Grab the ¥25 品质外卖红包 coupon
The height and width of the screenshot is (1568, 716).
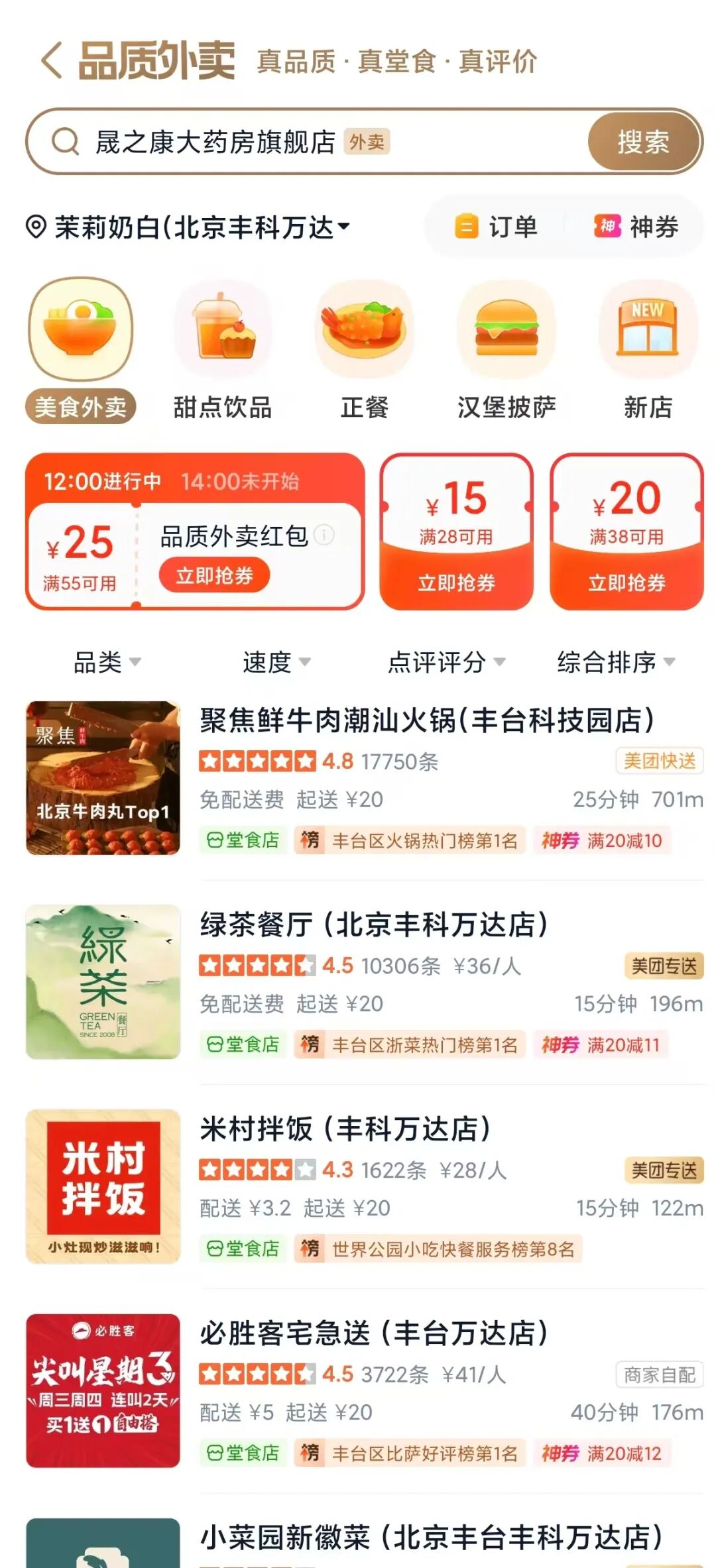(214, 575)
